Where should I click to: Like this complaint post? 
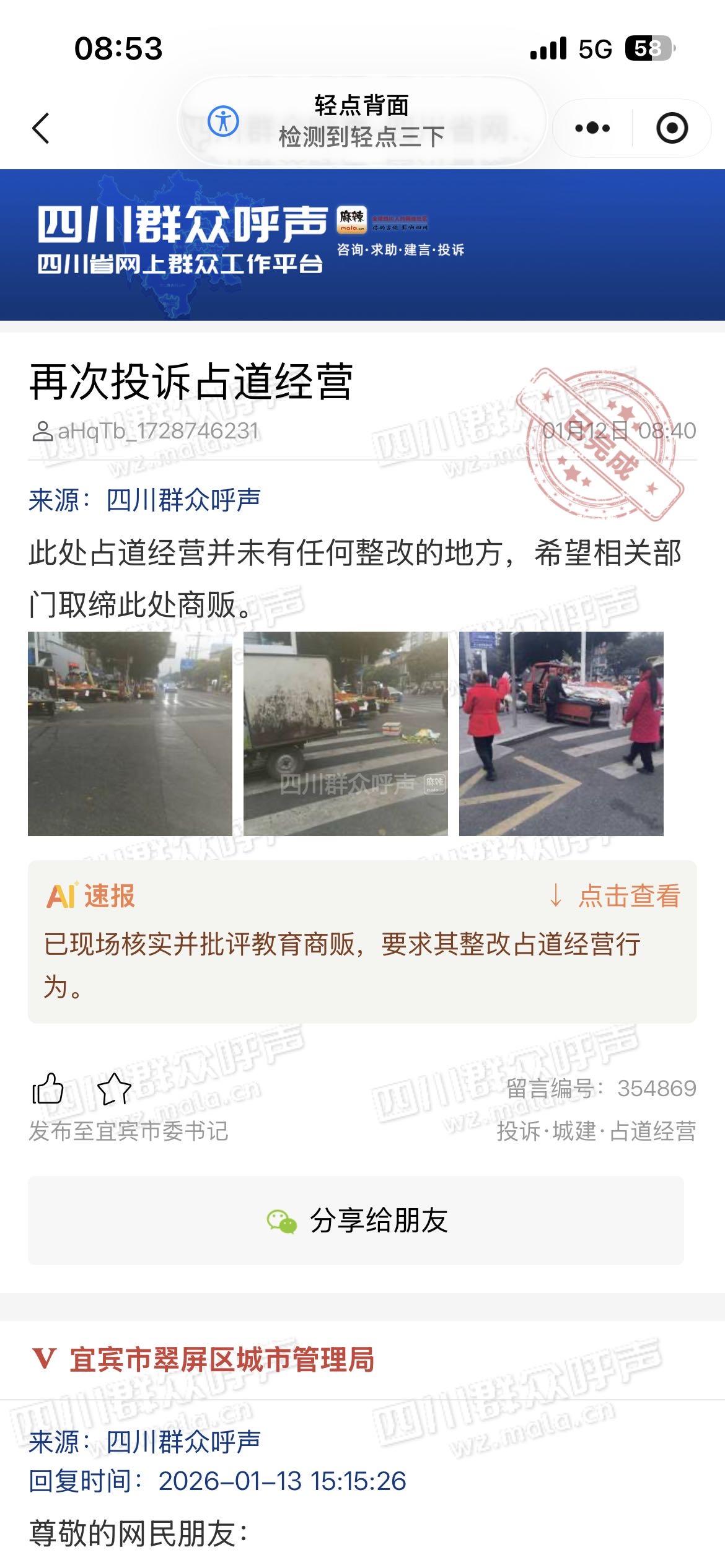pyautogui.click(x=48, y=1089)
